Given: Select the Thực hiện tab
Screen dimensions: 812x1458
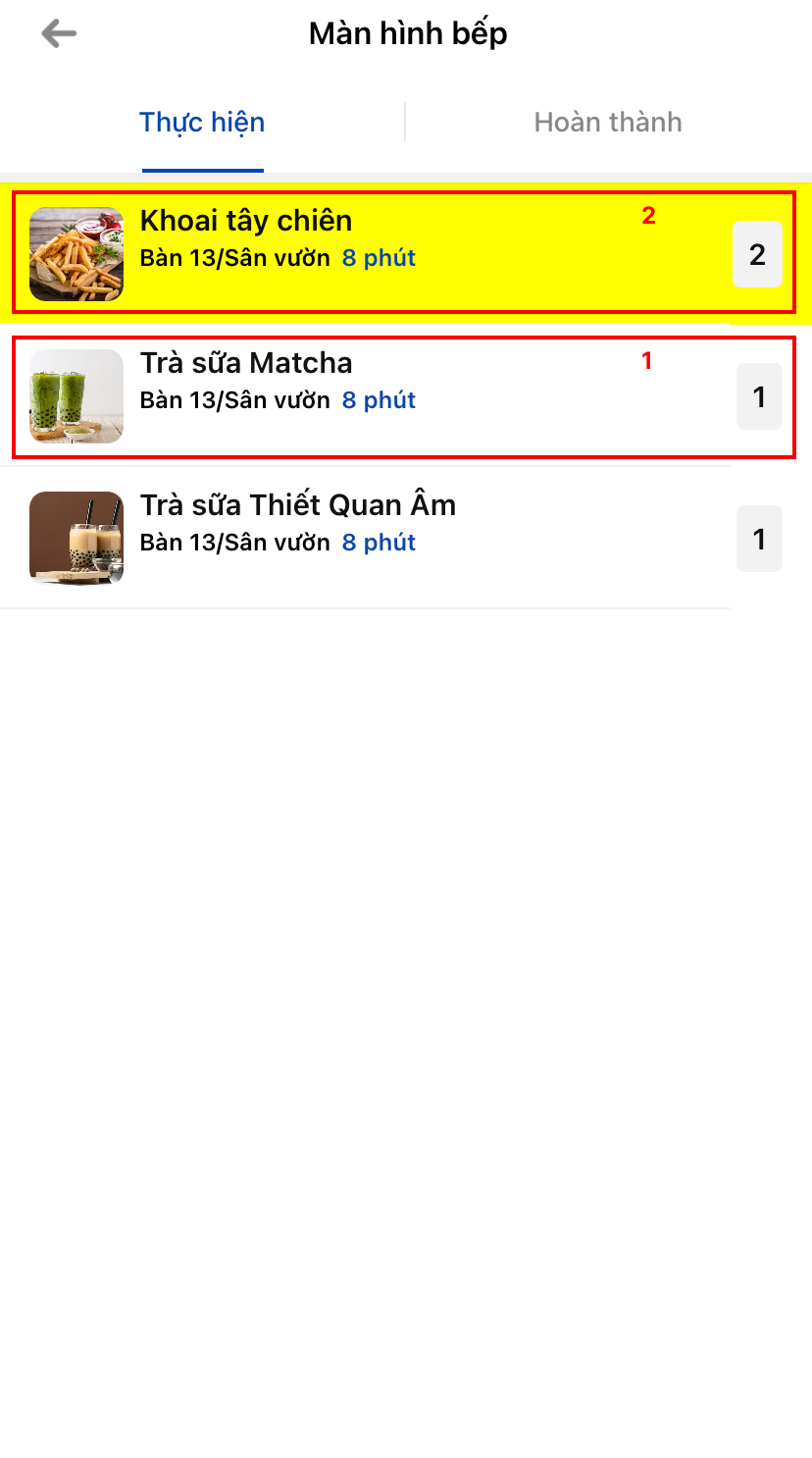Looking at the screenshot, I should tap(202, 123).
